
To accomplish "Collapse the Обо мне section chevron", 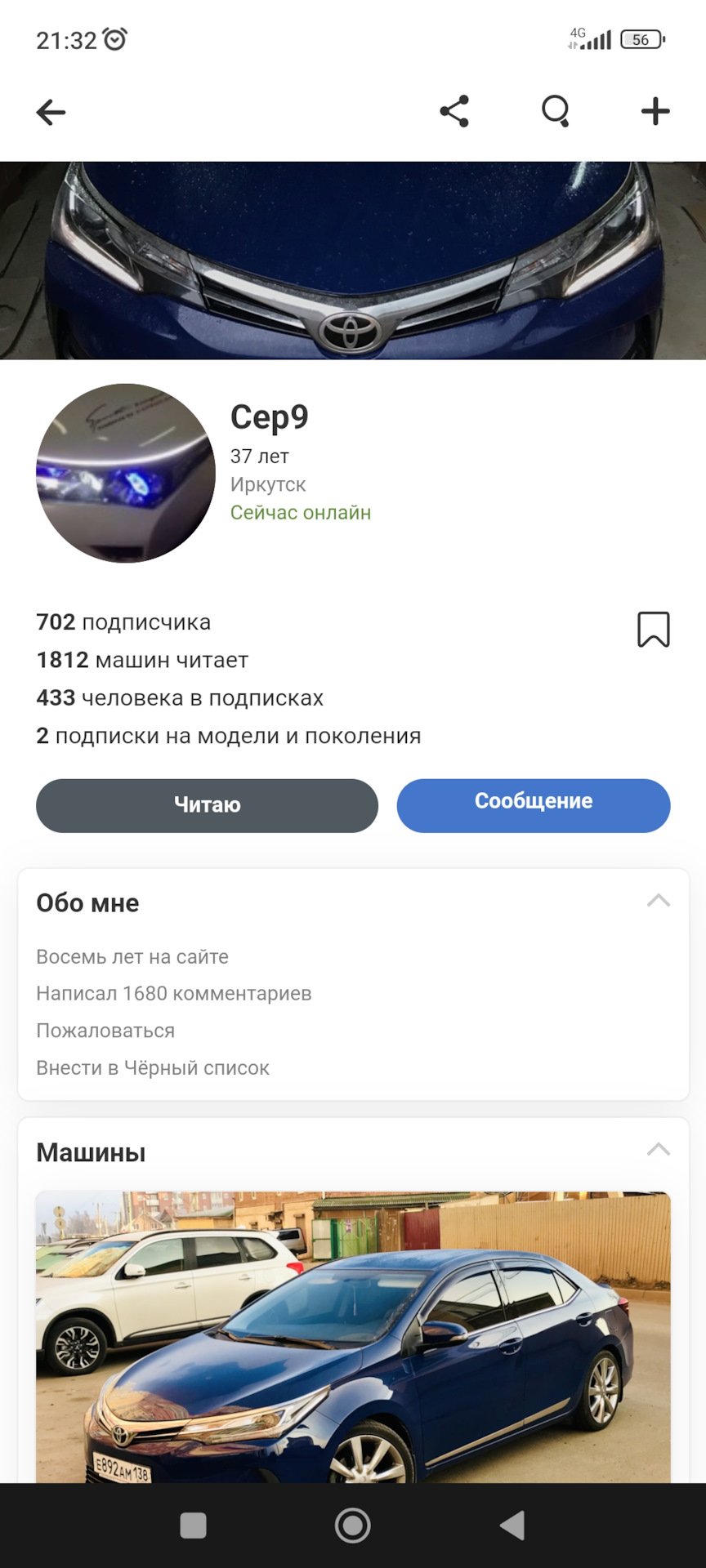I will tap(658, 899).
